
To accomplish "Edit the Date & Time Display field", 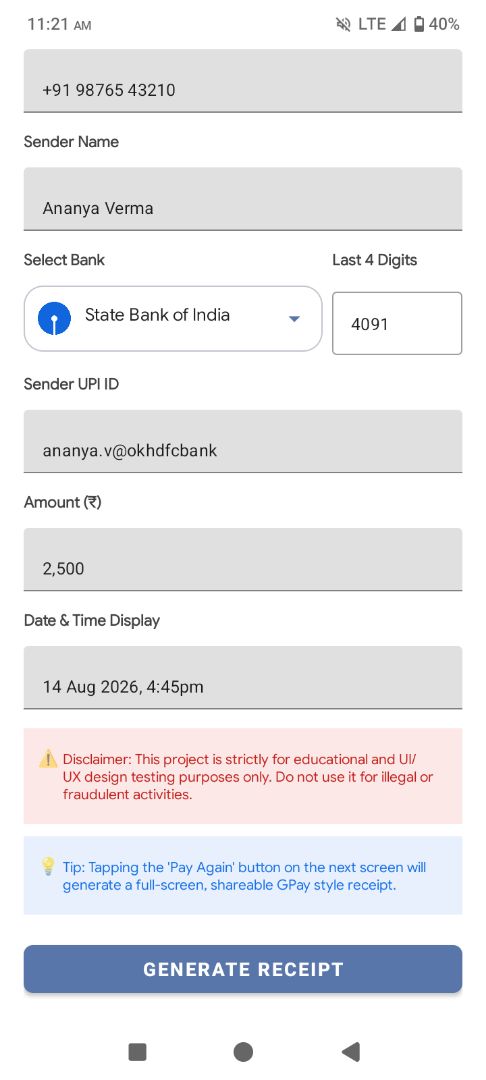I will point(242,677).
